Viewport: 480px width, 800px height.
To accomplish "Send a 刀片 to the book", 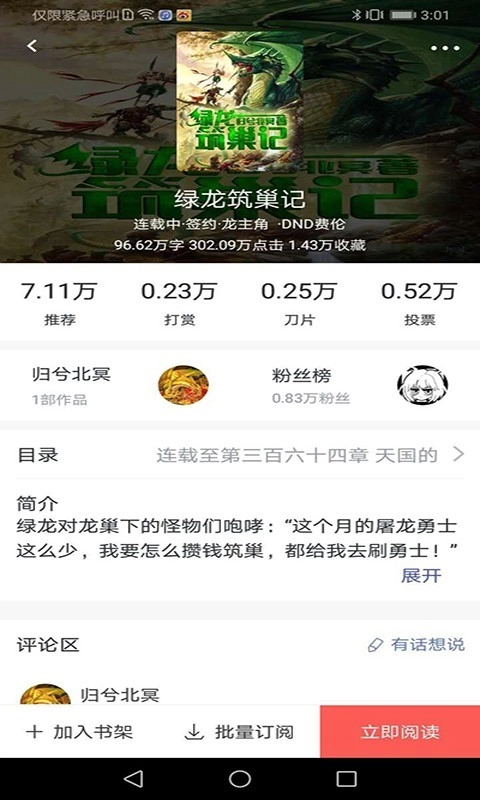I will tap(299, 303).
